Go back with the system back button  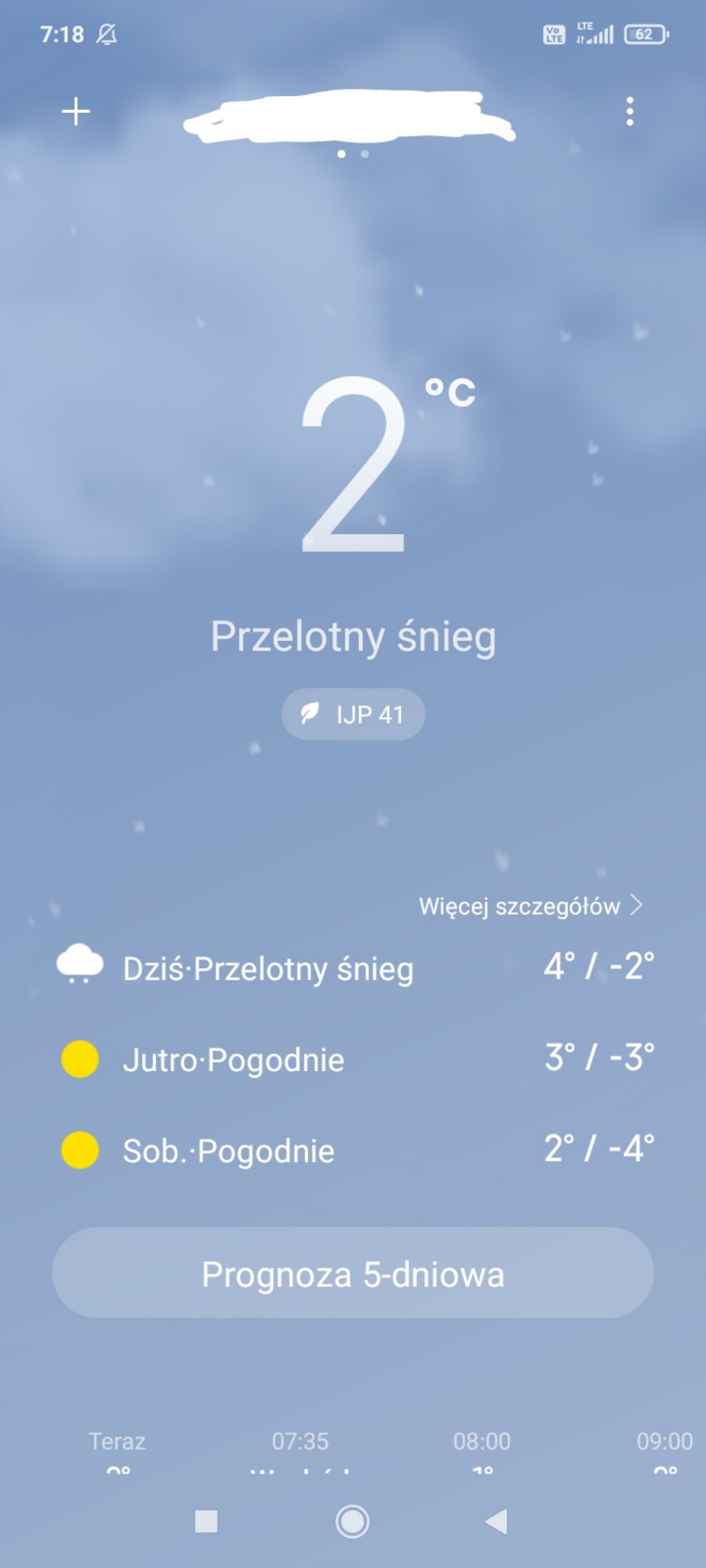click(497, 1521)
